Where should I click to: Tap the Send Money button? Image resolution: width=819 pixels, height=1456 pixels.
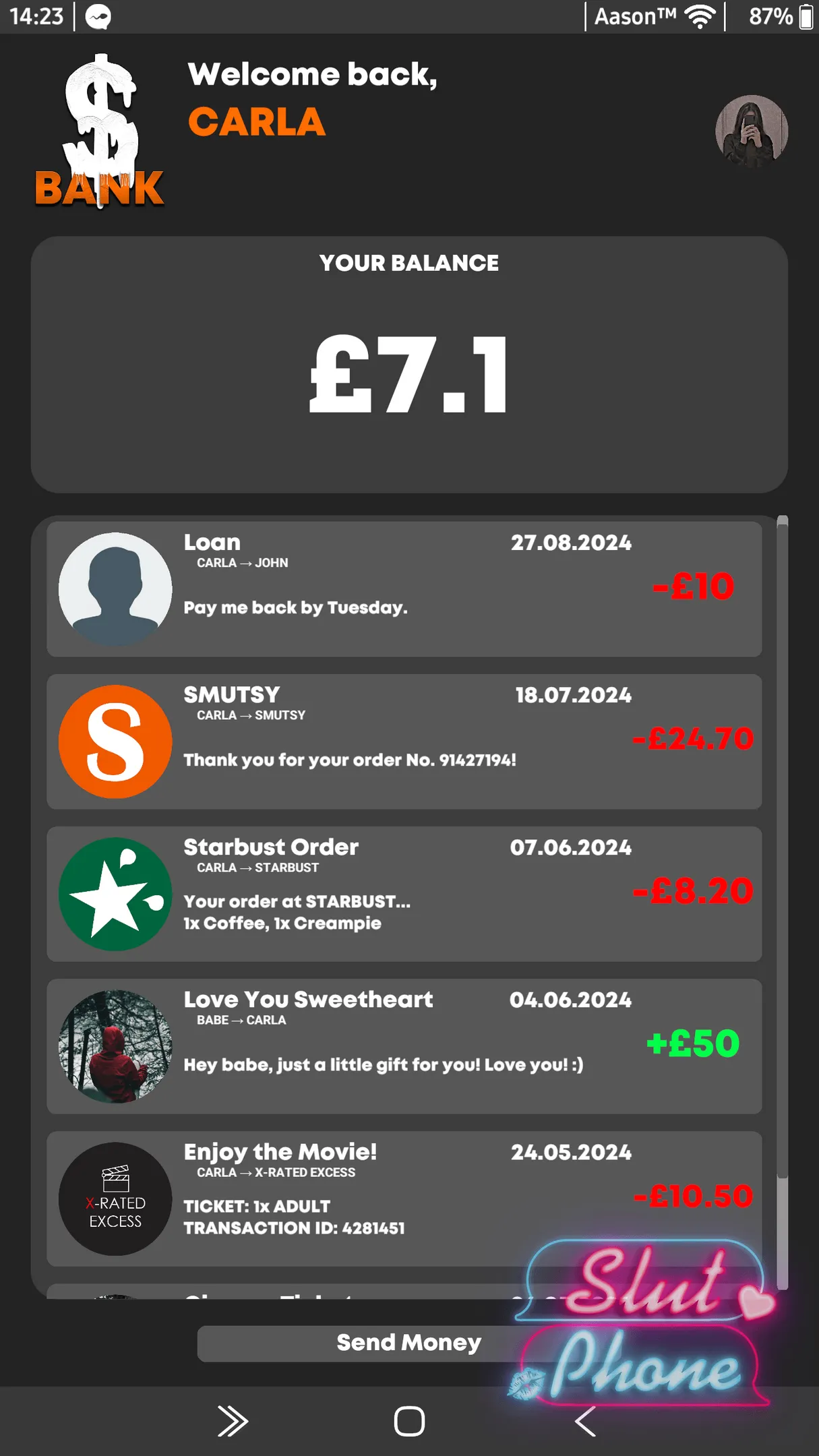click(408, 1343)
